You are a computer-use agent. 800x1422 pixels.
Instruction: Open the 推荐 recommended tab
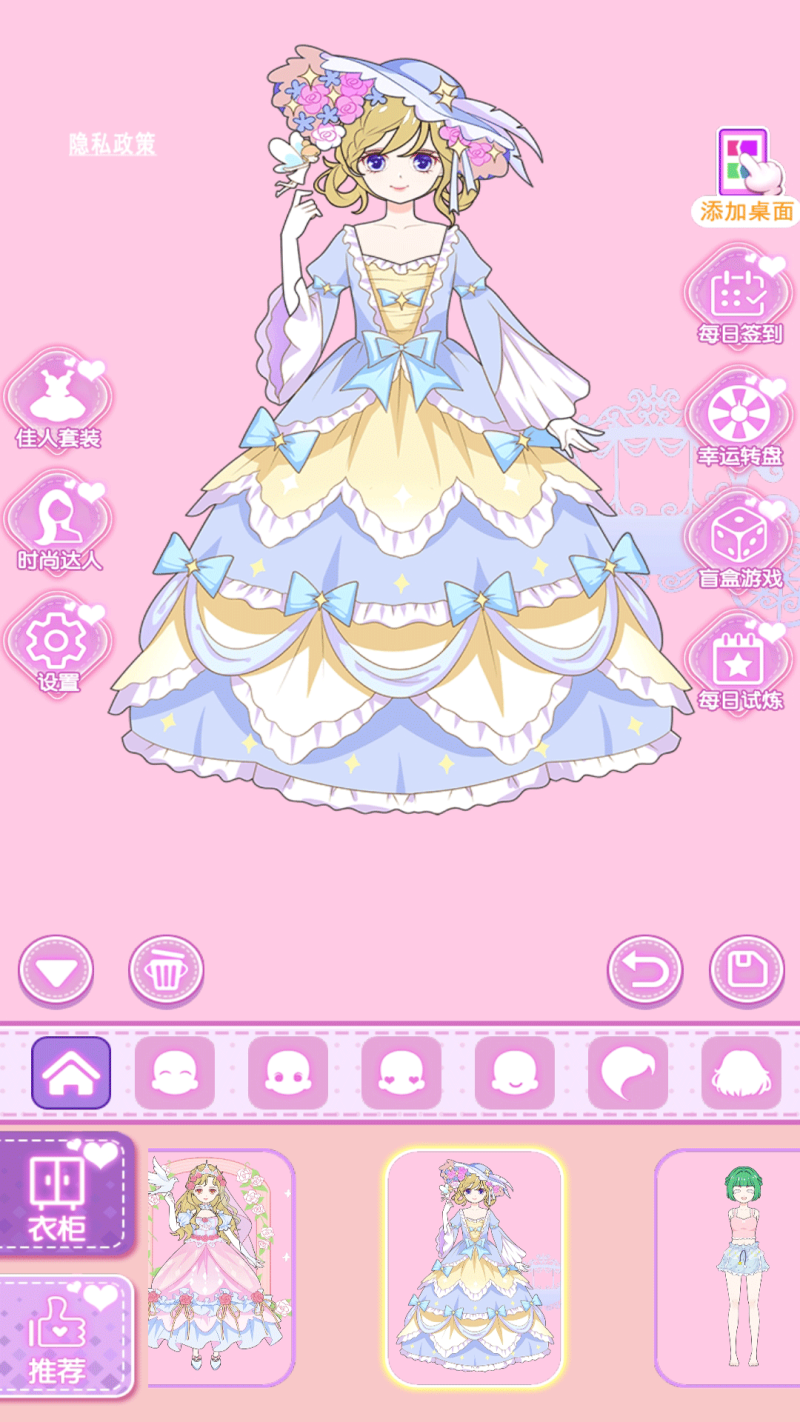pos(66,1338)
